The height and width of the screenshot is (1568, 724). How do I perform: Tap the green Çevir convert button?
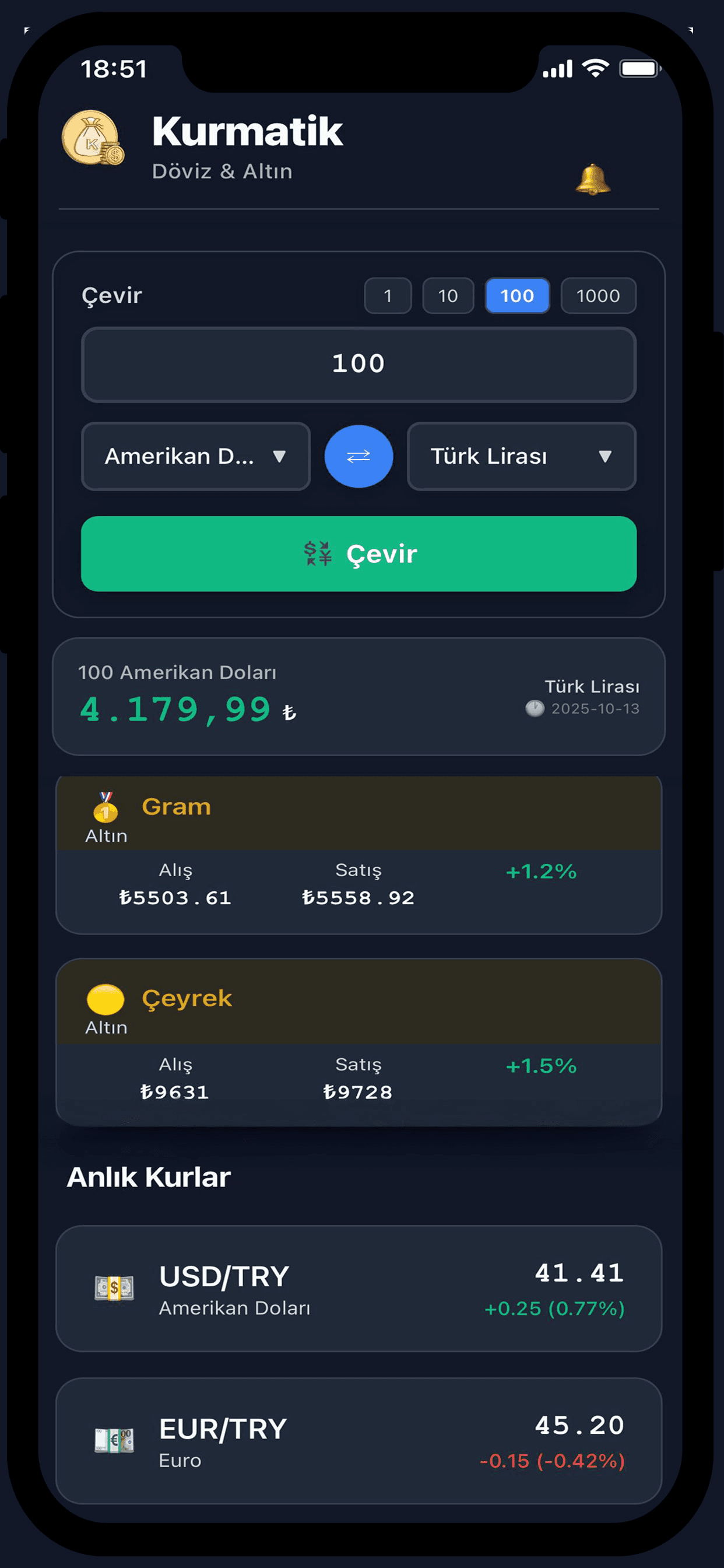click(359, 554)
